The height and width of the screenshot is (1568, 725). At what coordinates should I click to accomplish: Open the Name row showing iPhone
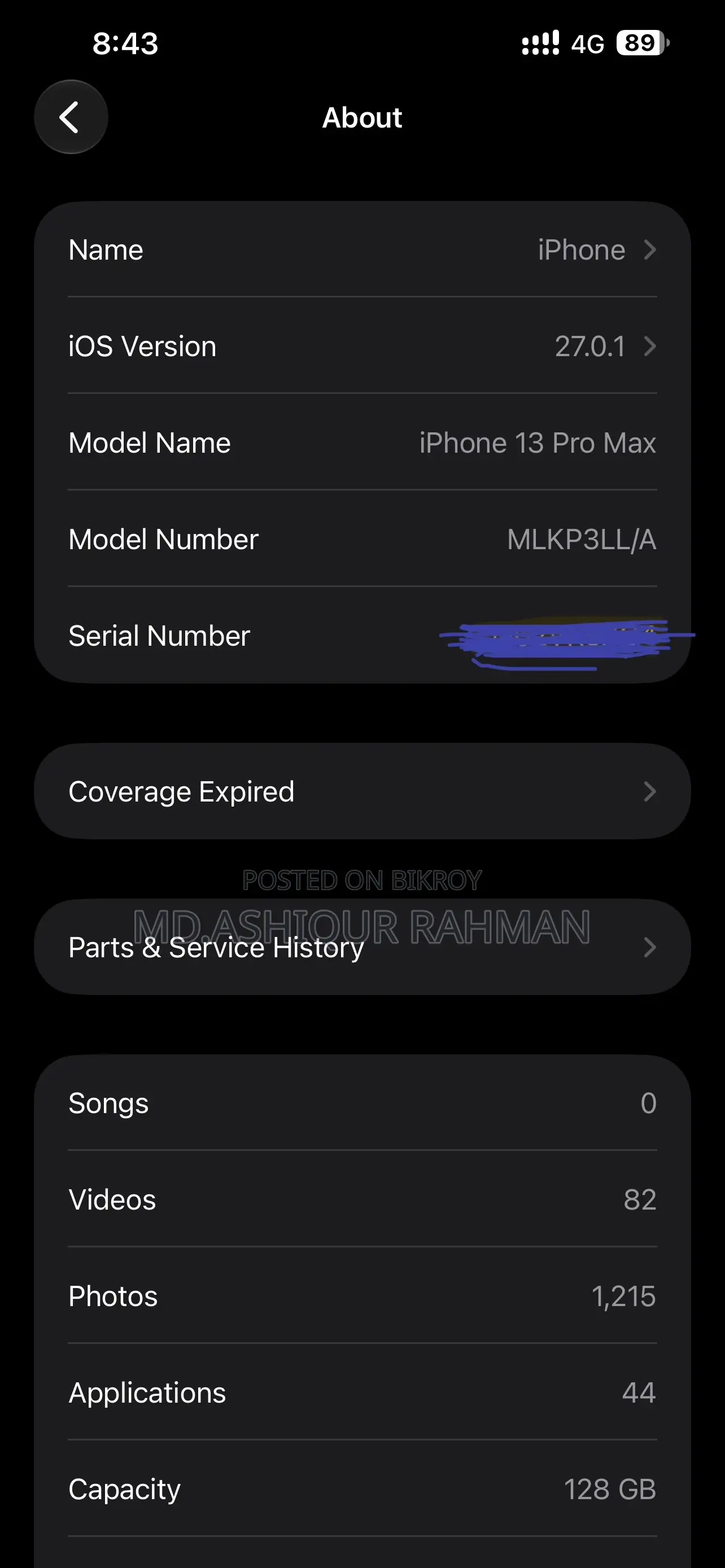362,249
